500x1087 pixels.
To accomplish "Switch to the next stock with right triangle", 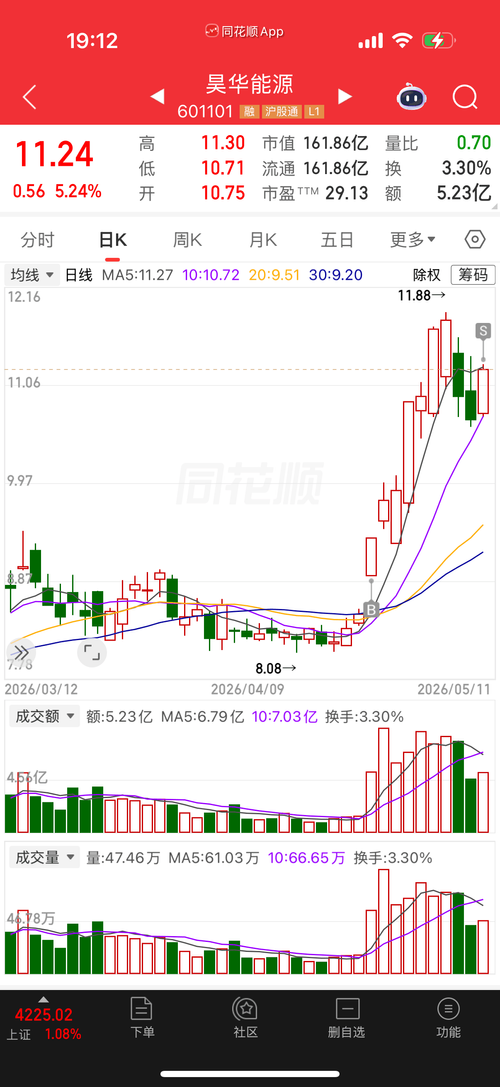I will [344, 96].
